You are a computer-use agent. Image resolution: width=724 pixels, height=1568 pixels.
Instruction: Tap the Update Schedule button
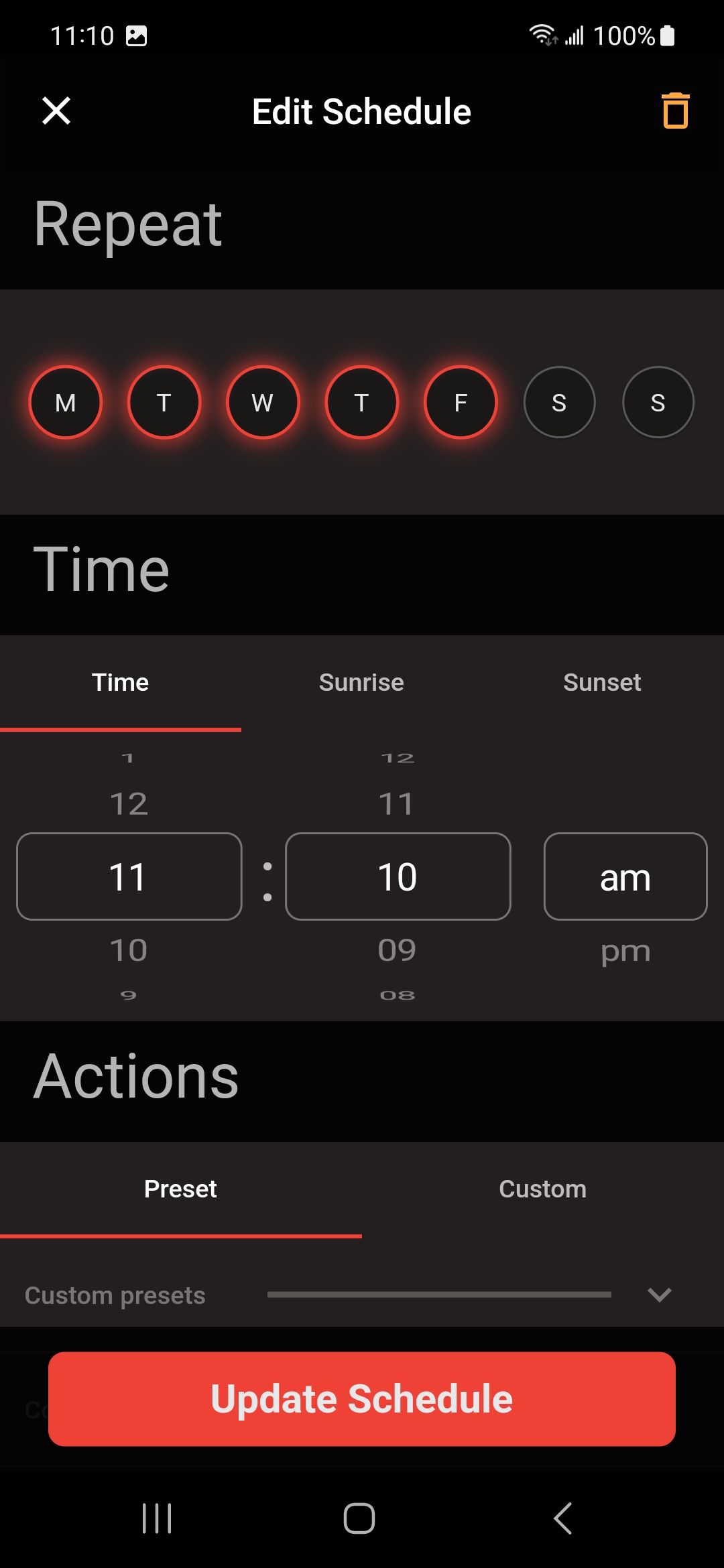coord(362,1398)
